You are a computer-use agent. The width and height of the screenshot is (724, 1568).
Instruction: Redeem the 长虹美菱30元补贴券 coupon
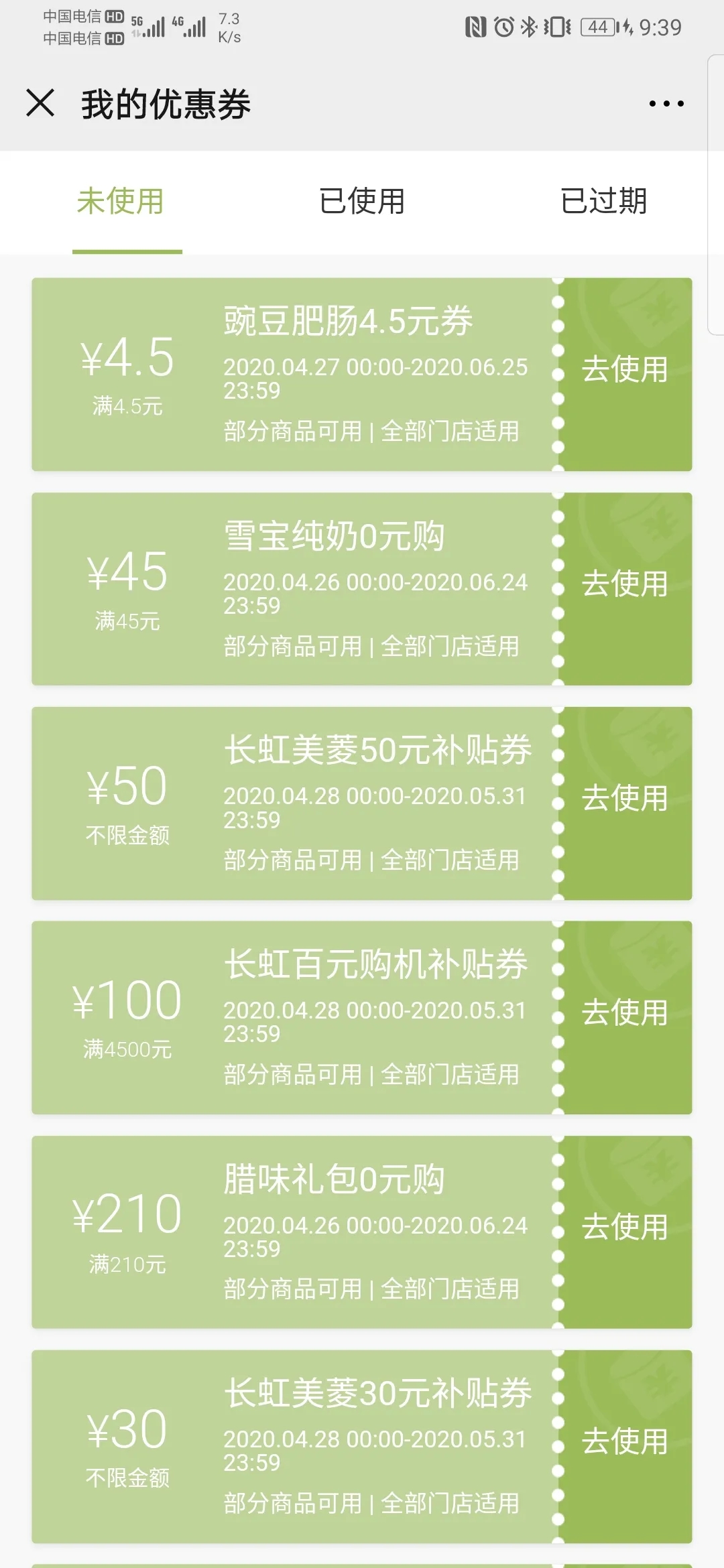pyautogui.click(x=625, y=1442)
